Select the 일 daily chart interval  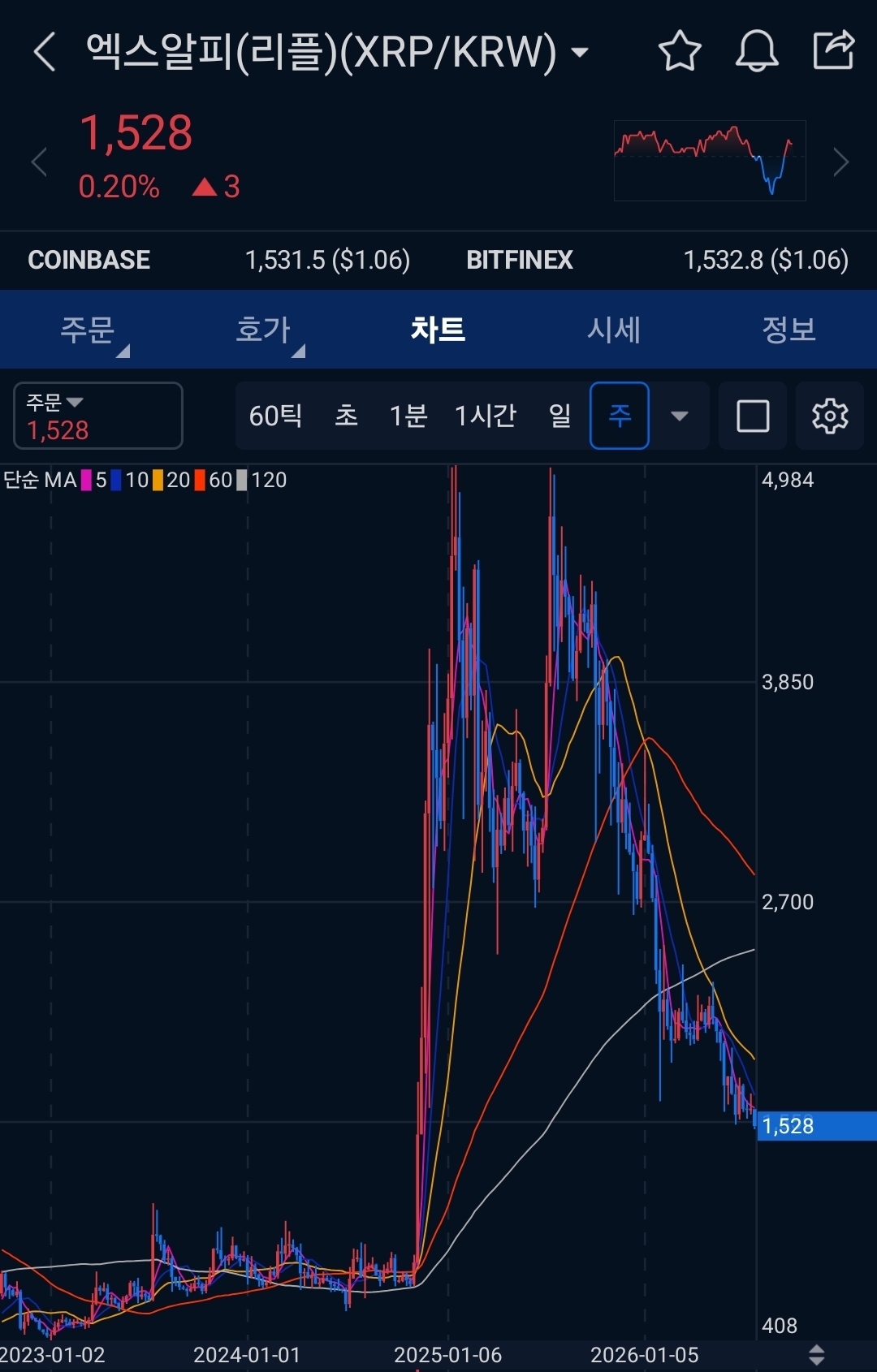[559, 416]
